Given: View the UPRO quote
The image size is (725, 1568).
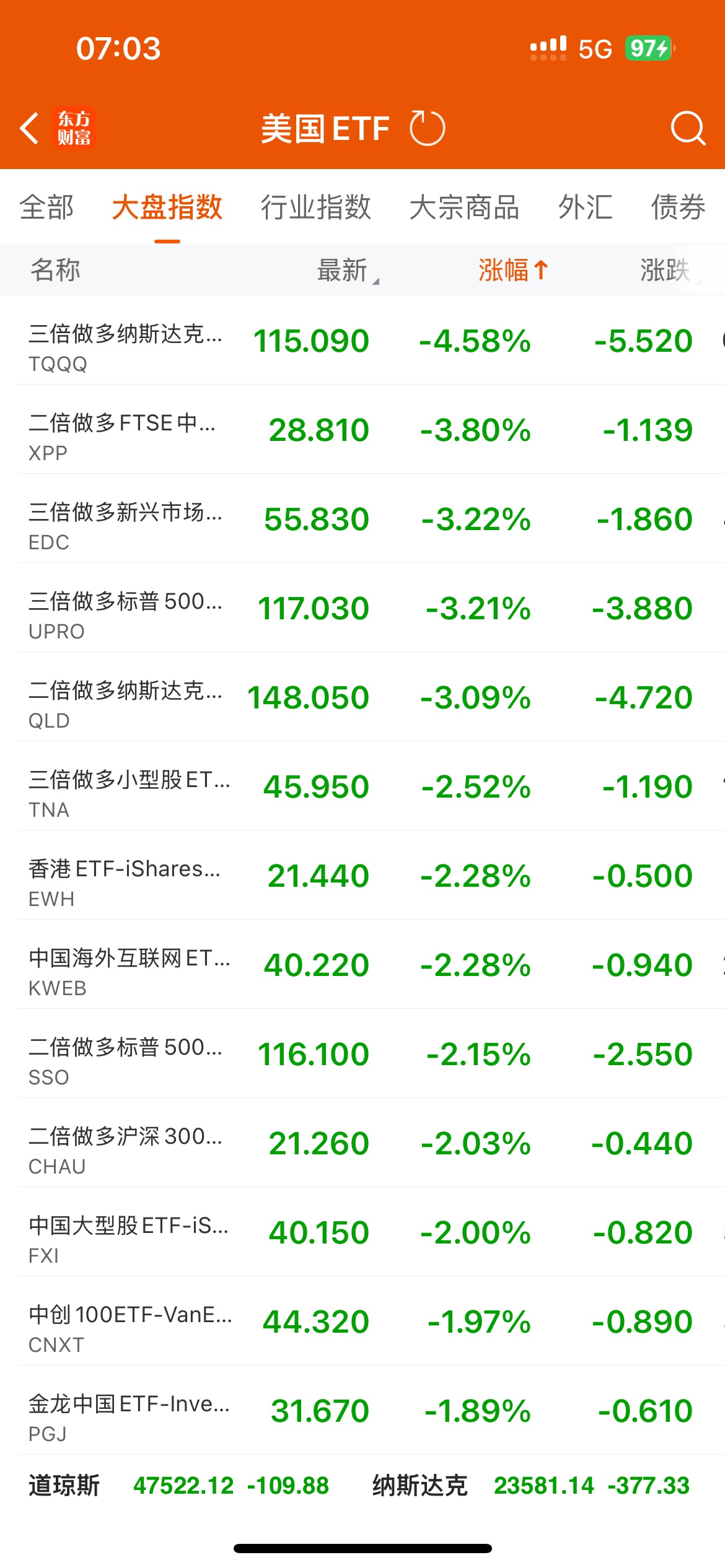Looking at the screenshot, I should 362,608.
